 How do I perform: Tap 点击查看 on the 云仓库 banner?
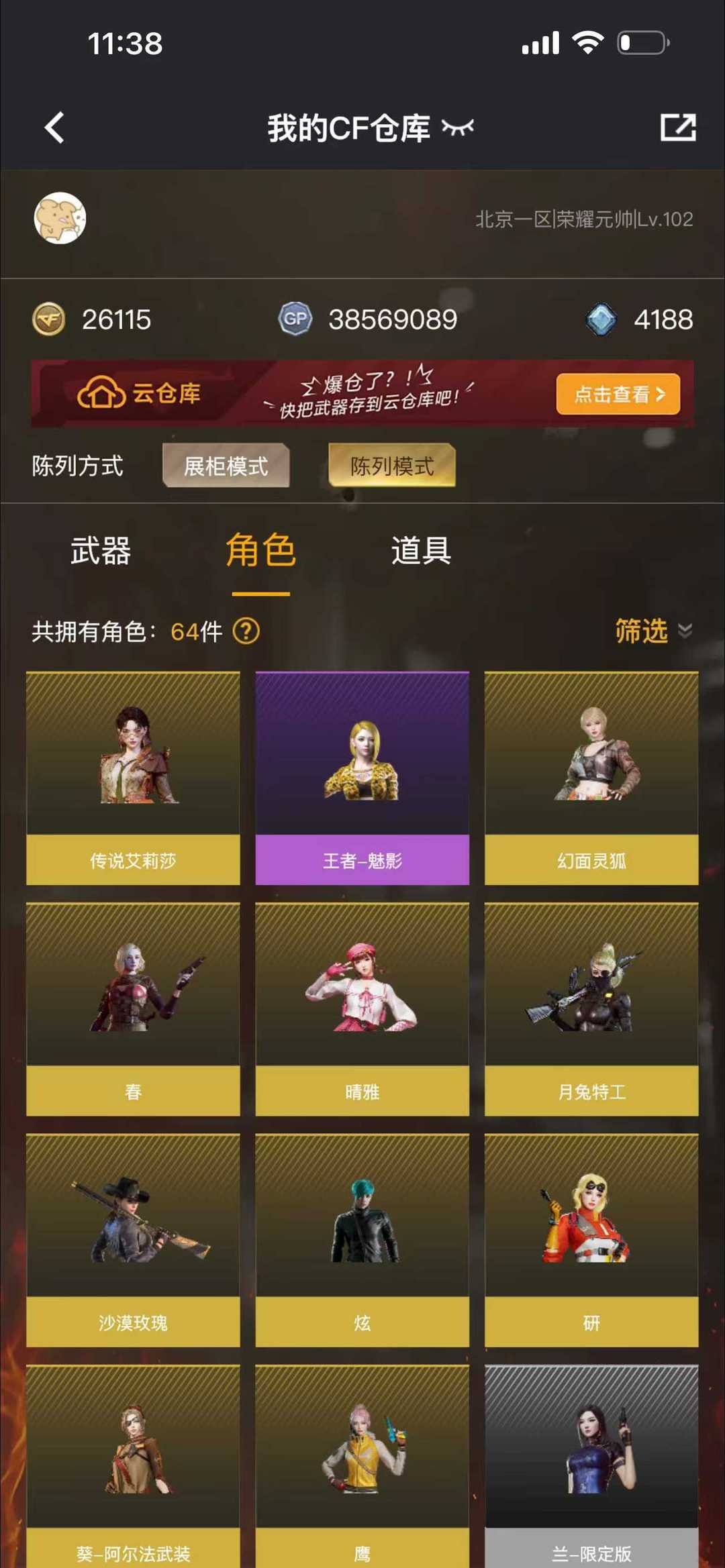click(x=618, y=394)
